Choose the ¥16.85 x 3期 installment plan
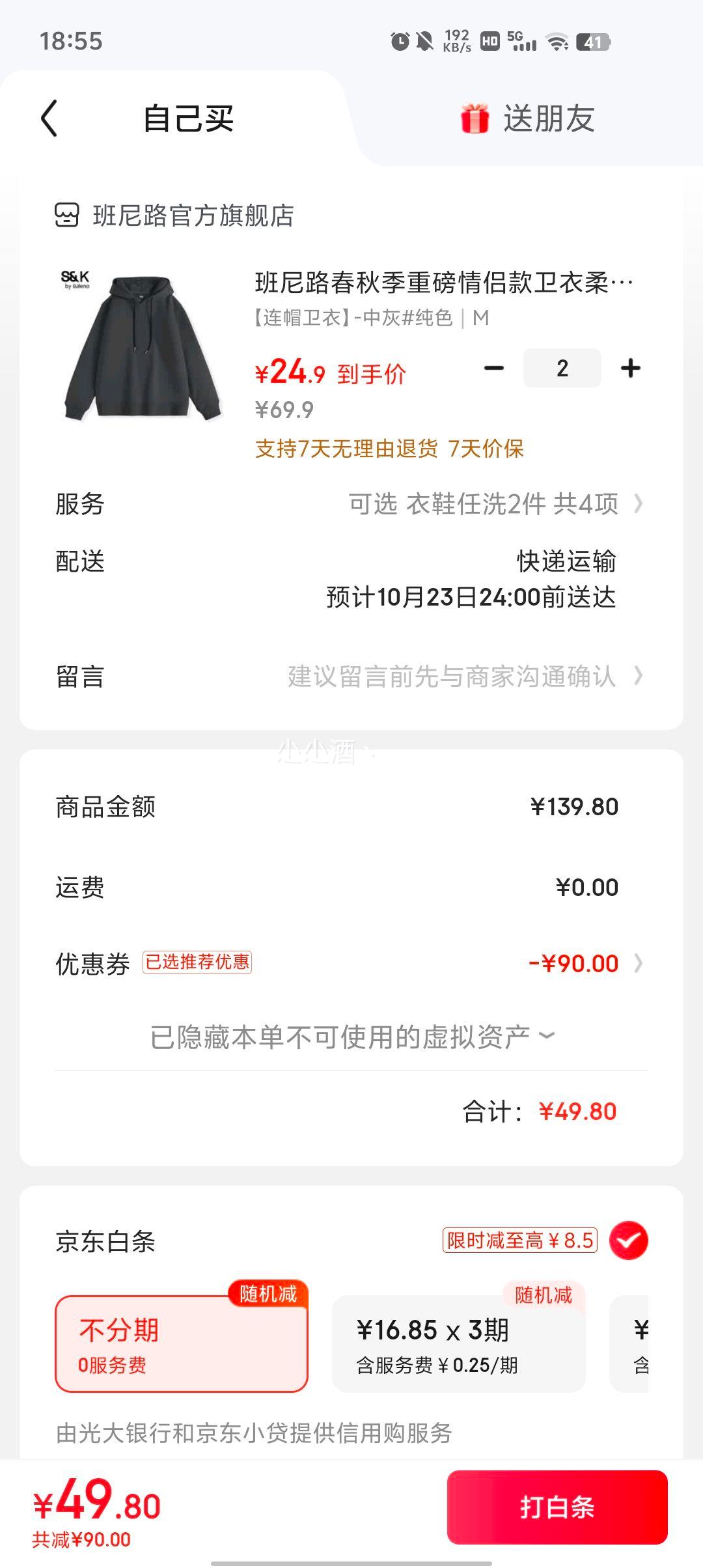The image size is (703, 1568). tap(458, 1344)
